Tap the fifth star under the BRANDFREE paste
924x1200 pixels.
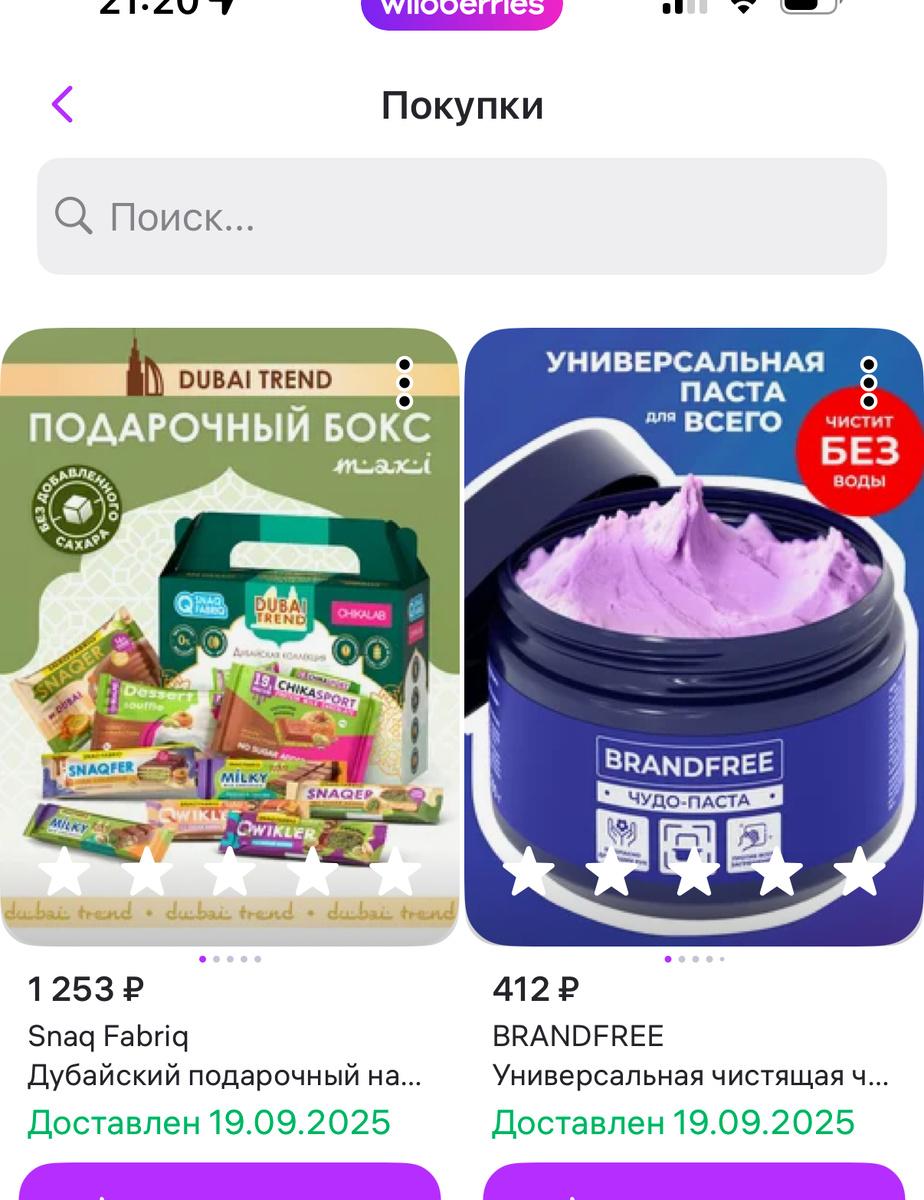859,872
